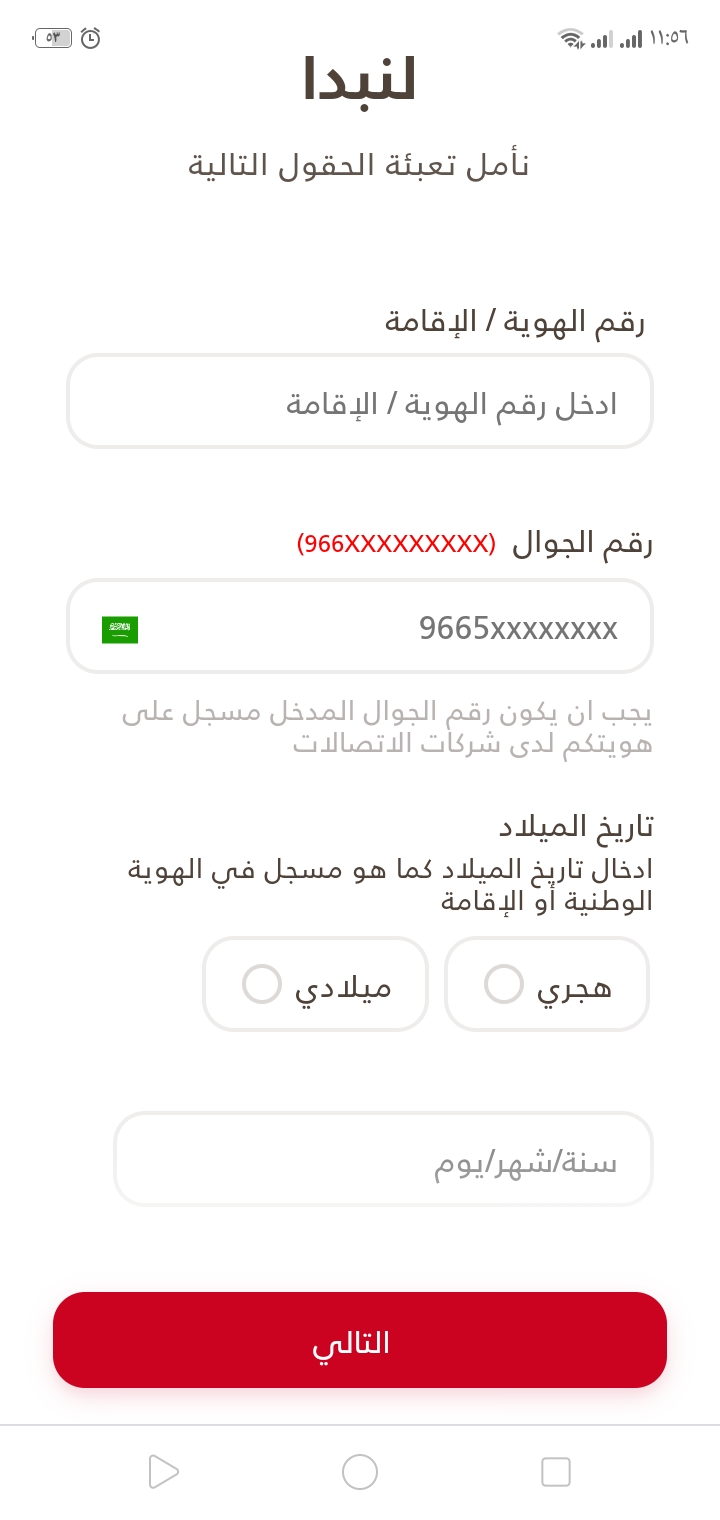Open the birth date سنة/شهر/يوم field
Image resolution: width=720 pixels, height=1520 pixels.
[x=383, y=1159]
